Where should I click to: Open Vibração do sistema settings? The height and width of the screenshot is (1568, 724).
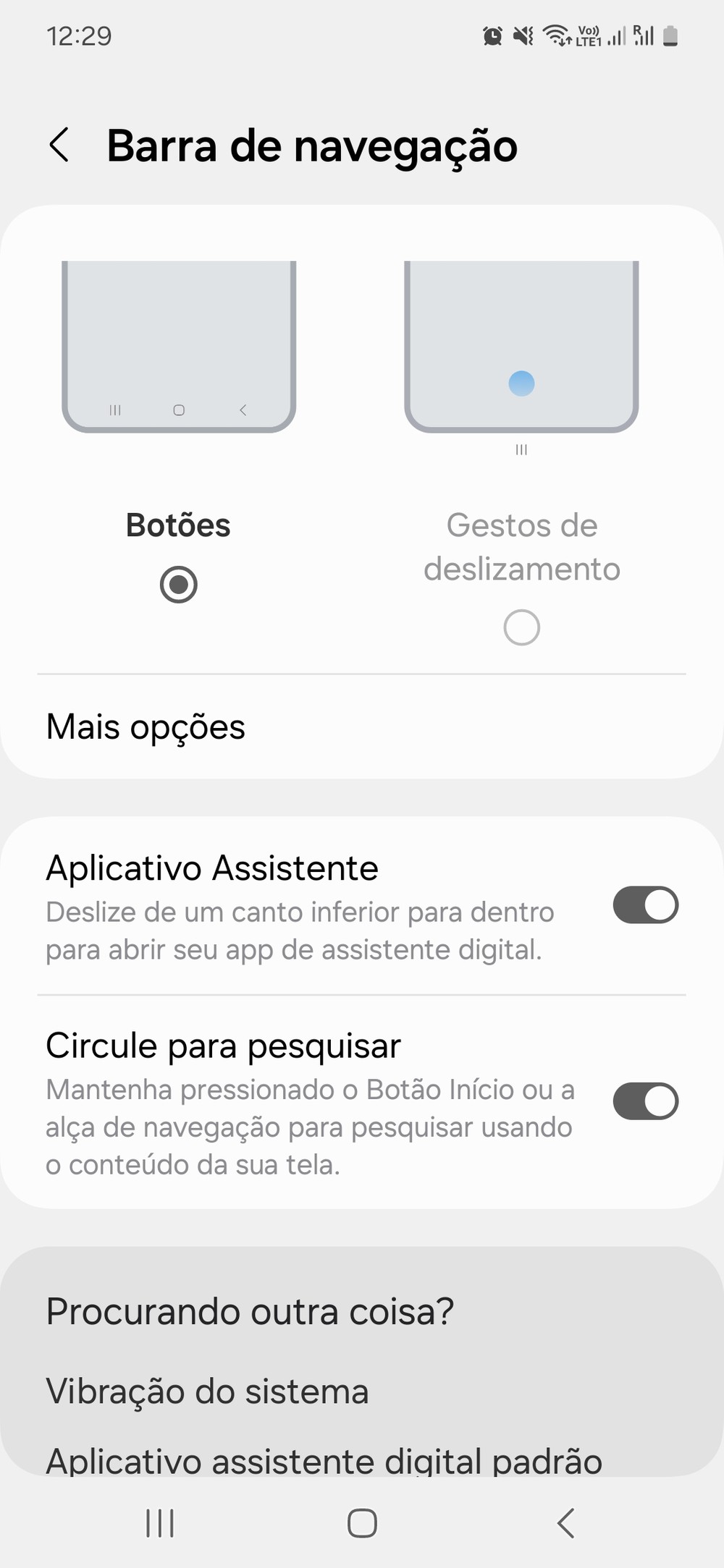207,1391
